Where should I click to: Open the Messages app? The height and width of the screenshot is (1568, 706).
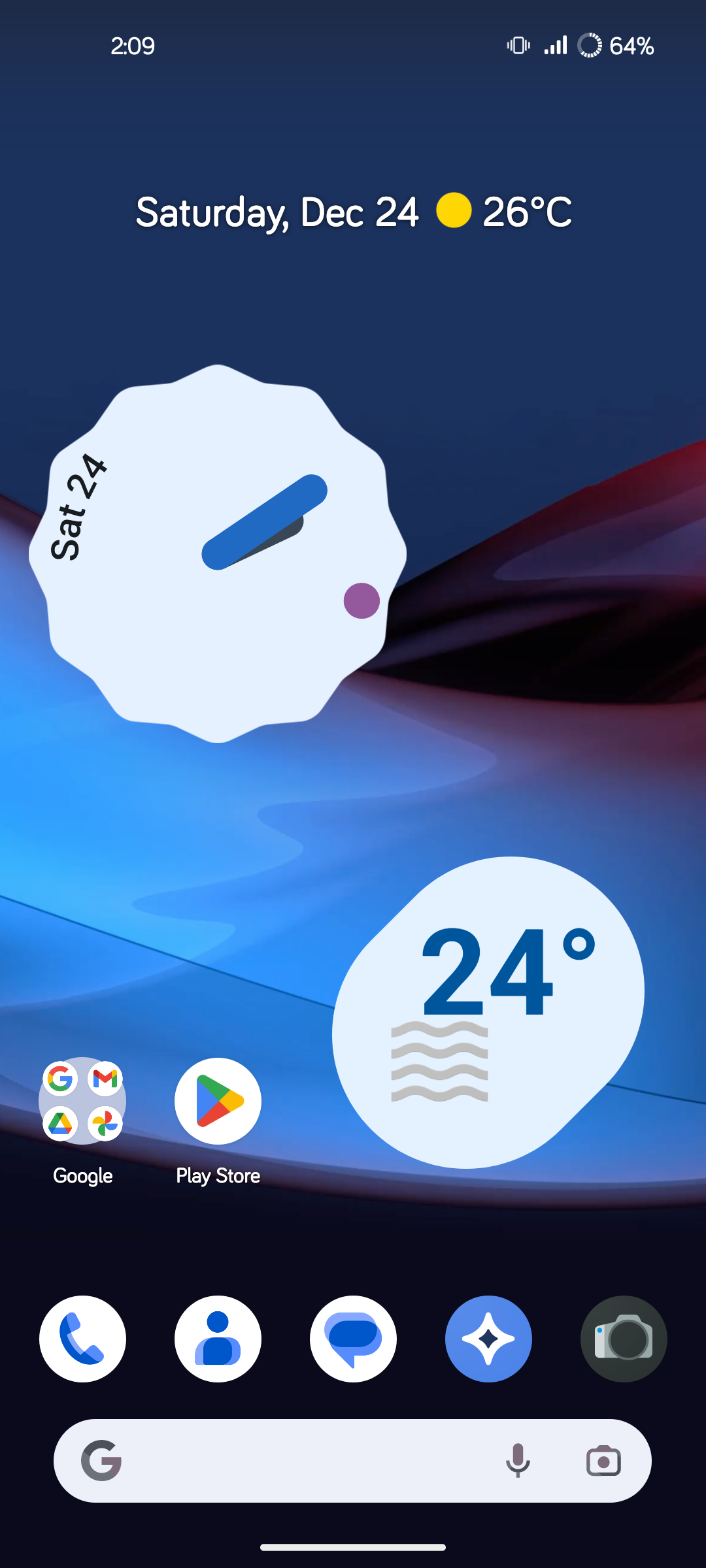click(x=353, y=1339)
